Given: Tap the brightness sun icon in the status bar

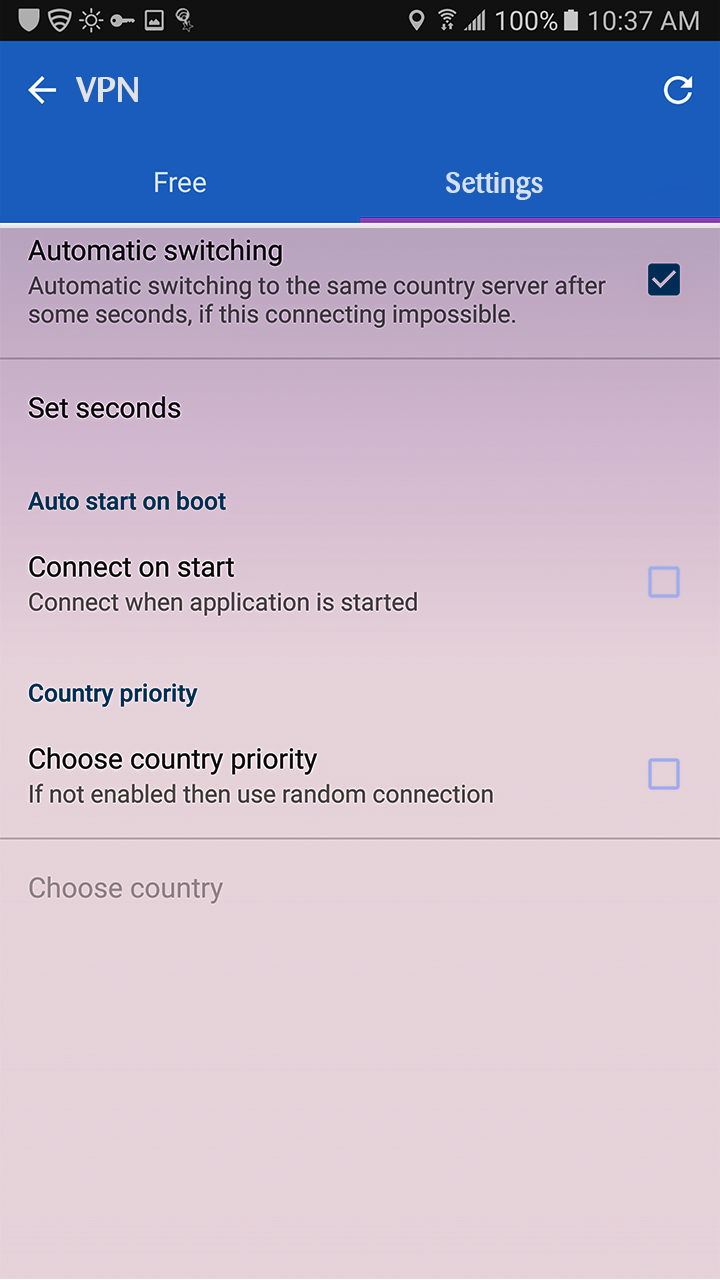Looking at the screenshot, I should point(90,20).
